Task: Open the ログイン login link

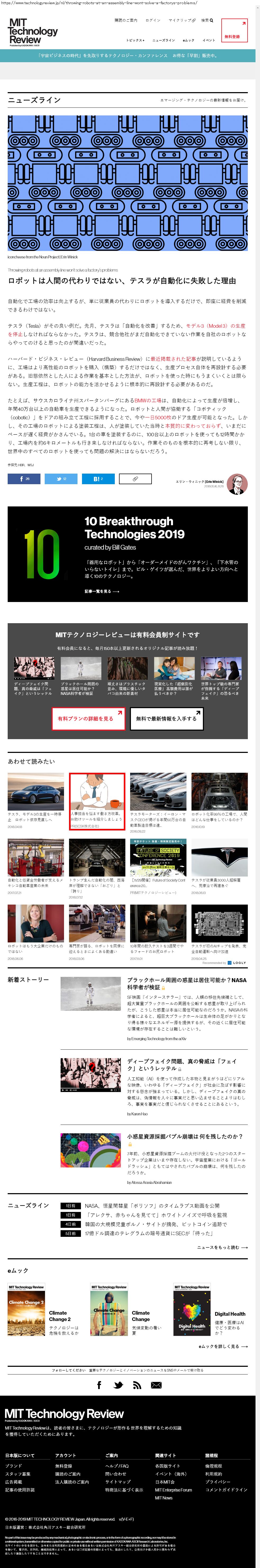Action: pos(153,20)
